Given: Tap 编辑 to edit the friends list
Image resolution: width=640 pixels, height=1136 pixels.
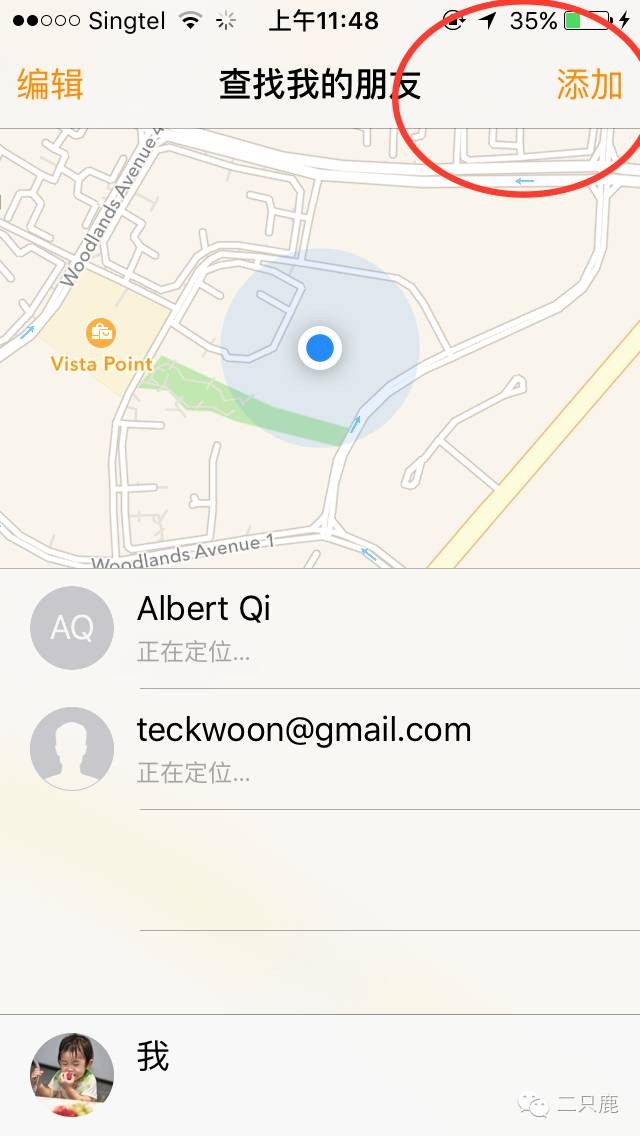Looking at the screenshot, I should pos(50,86).
